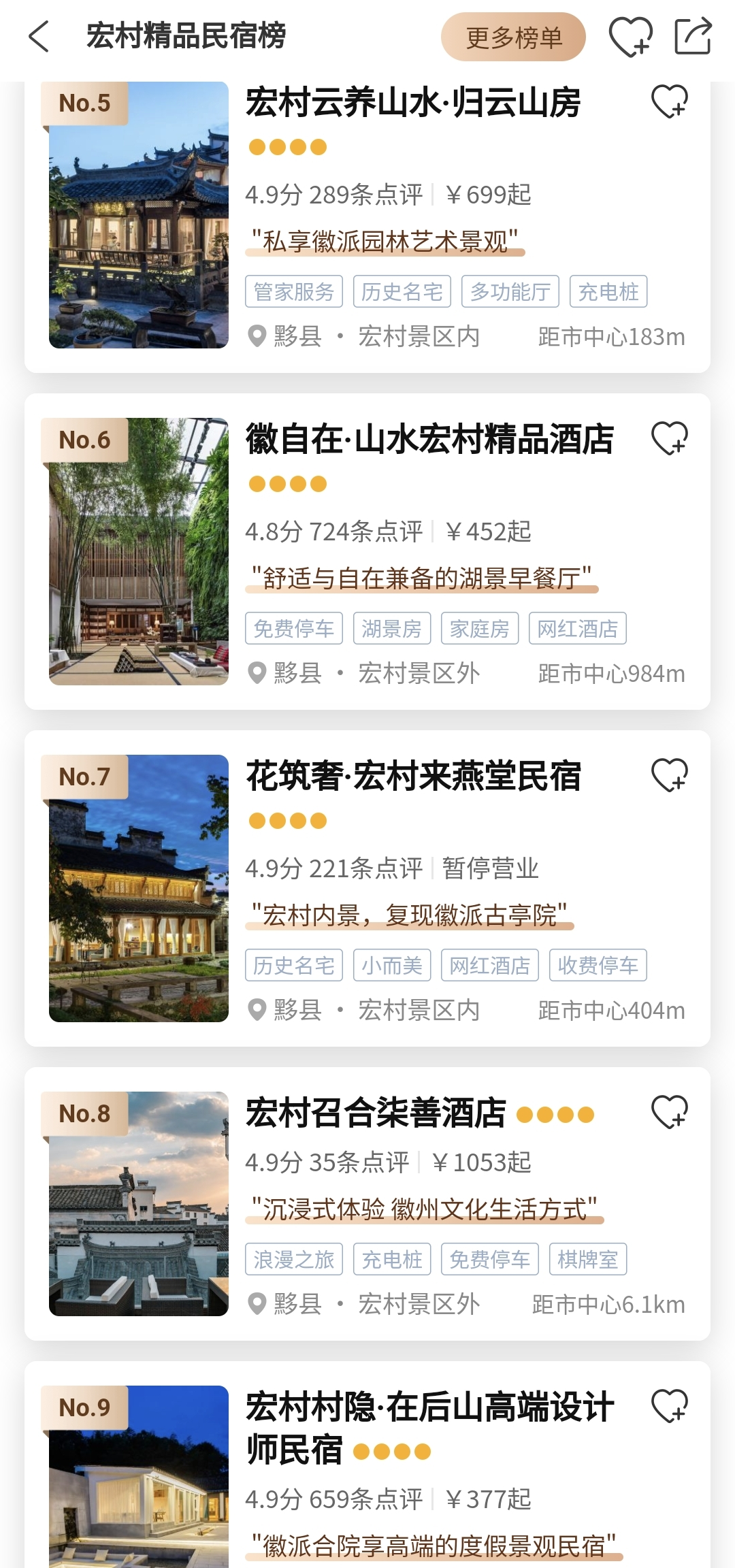Open 宏村云养山水·归云山房 listing
735x1568 pixels.
[x=412, y=103]
